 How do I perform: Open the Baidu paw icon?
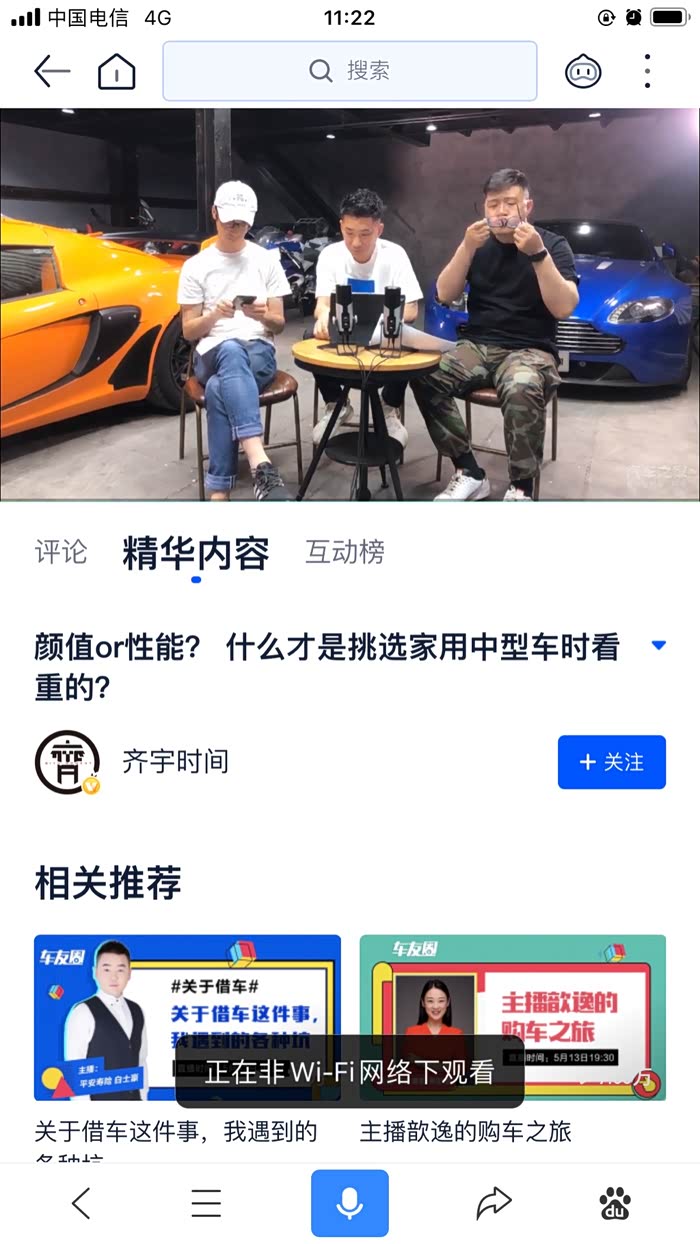(x=616, y=1203)
